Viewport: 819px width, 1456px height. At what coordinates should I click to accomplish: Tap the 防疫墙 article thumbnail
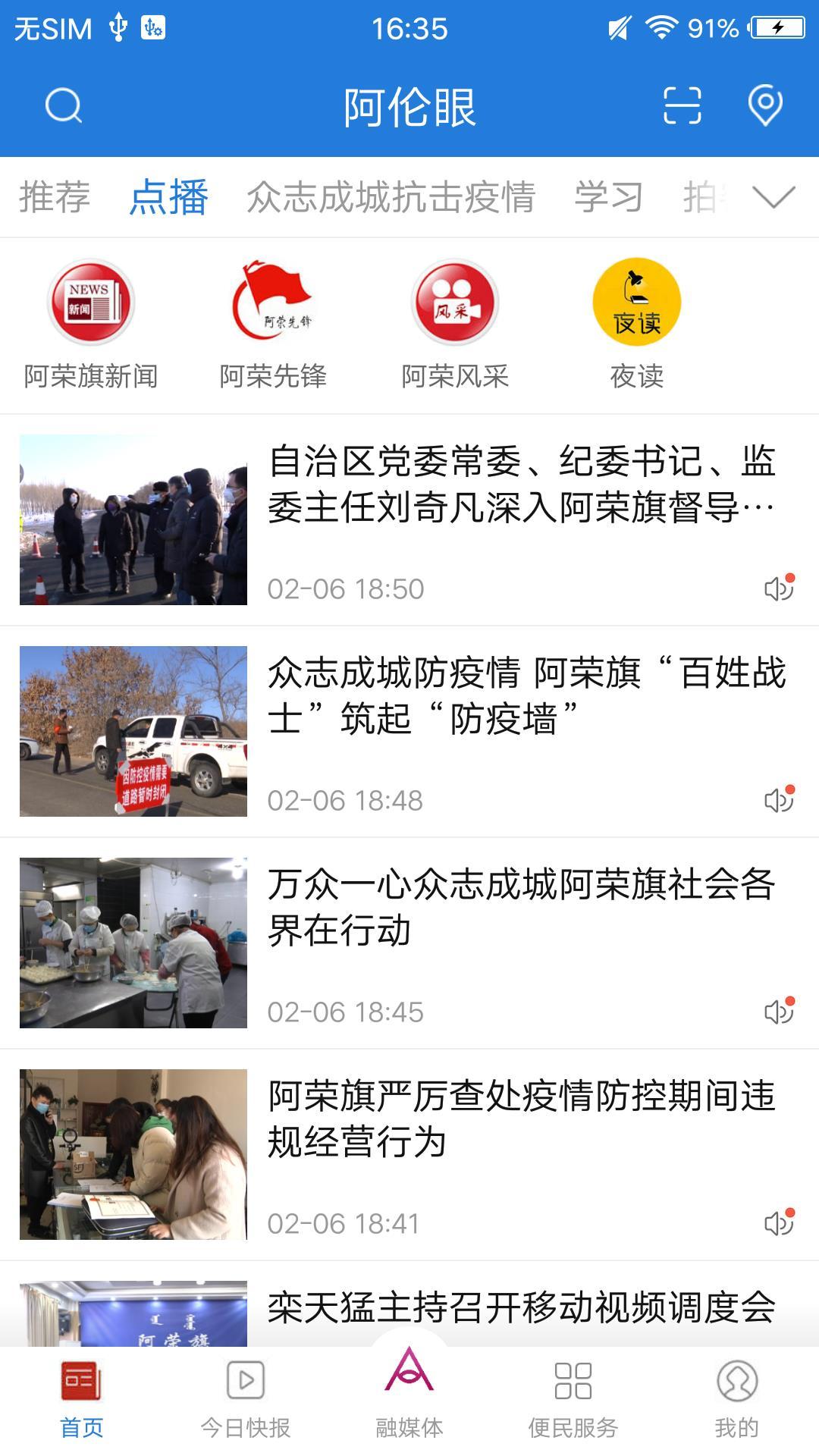(135, 728)
